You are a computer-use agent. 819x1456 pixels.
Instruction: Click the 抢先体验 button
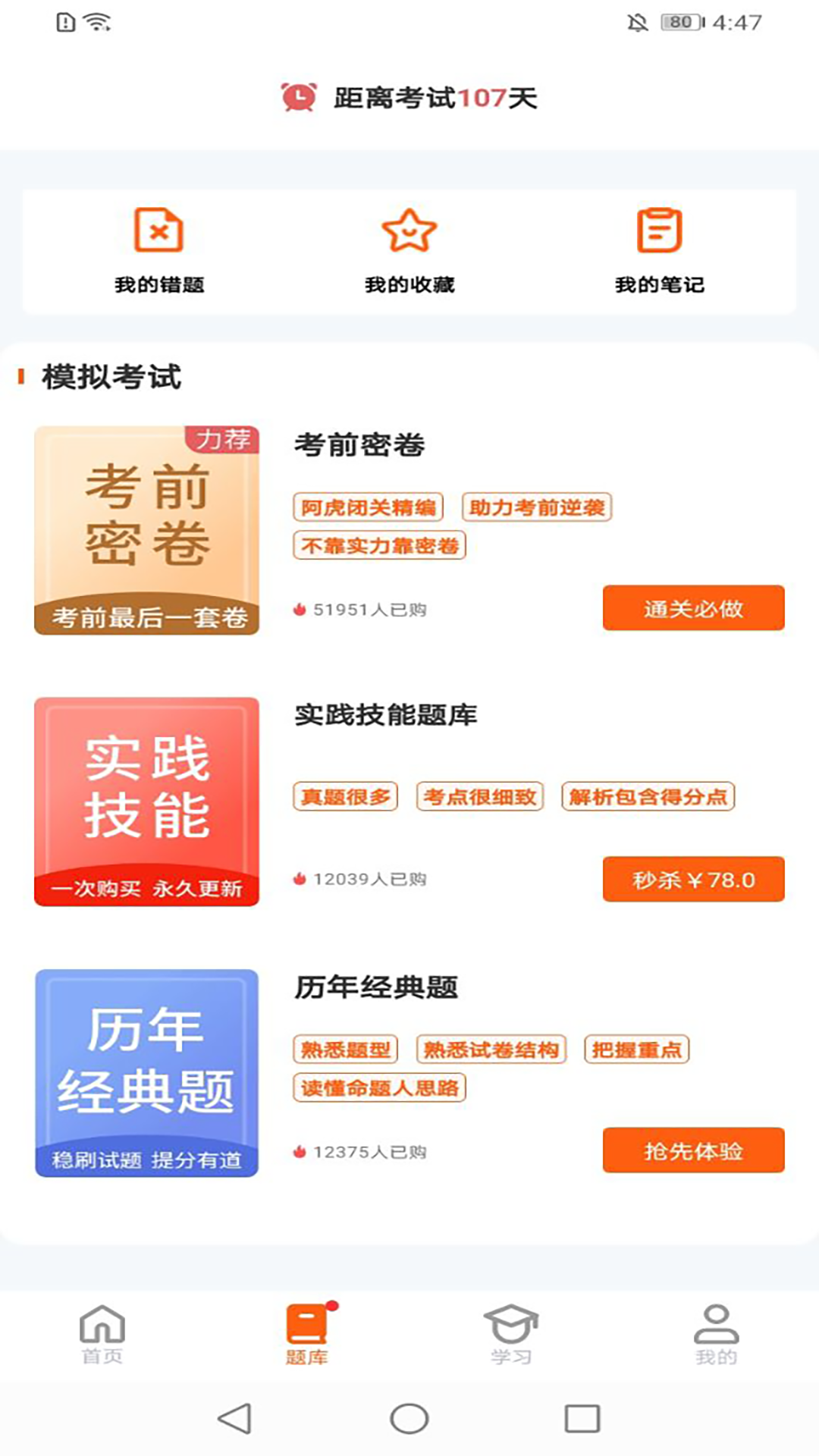click(x=692, y=1150)
